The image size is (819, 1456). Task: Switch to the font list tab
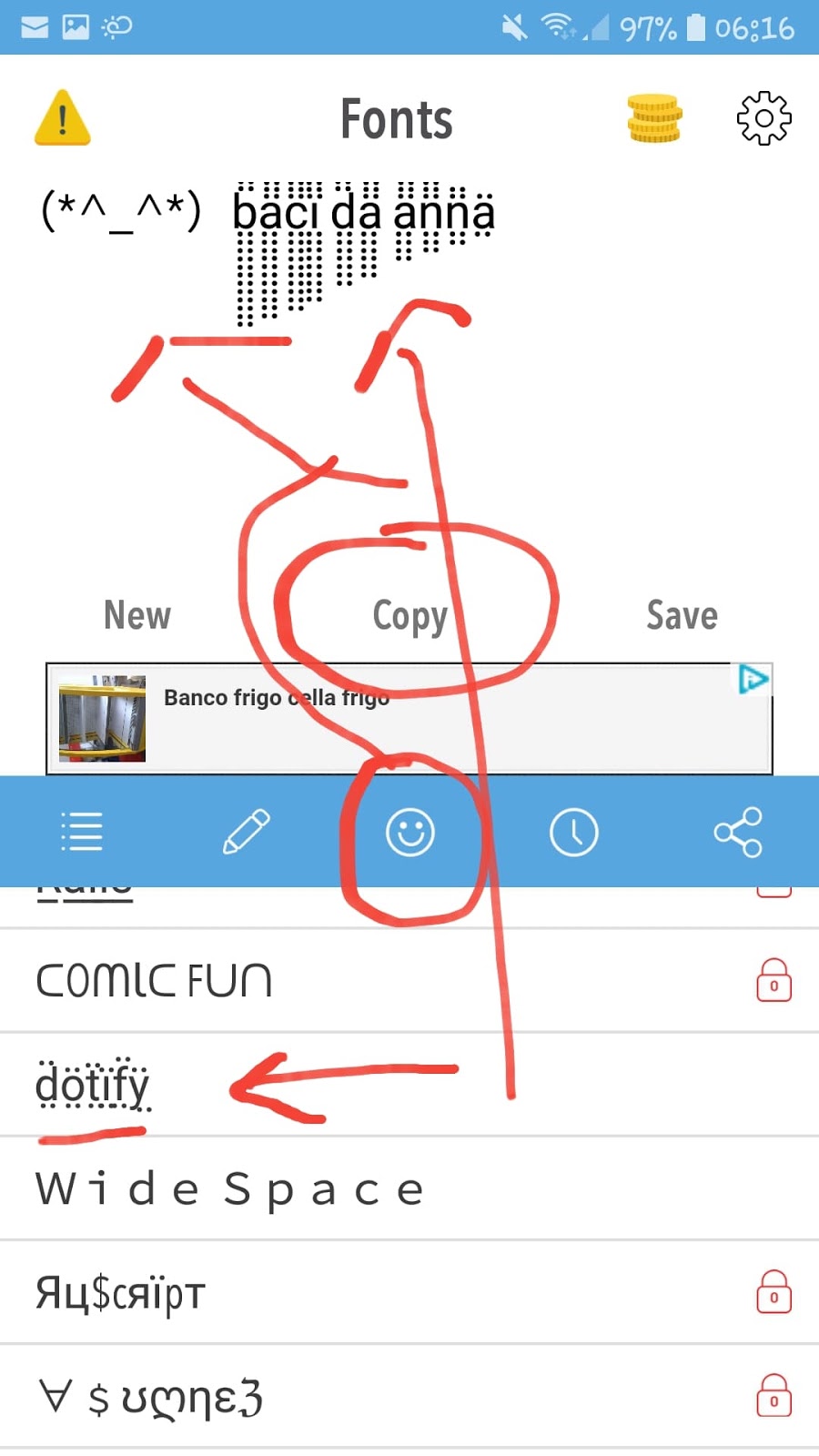point(82,832)
